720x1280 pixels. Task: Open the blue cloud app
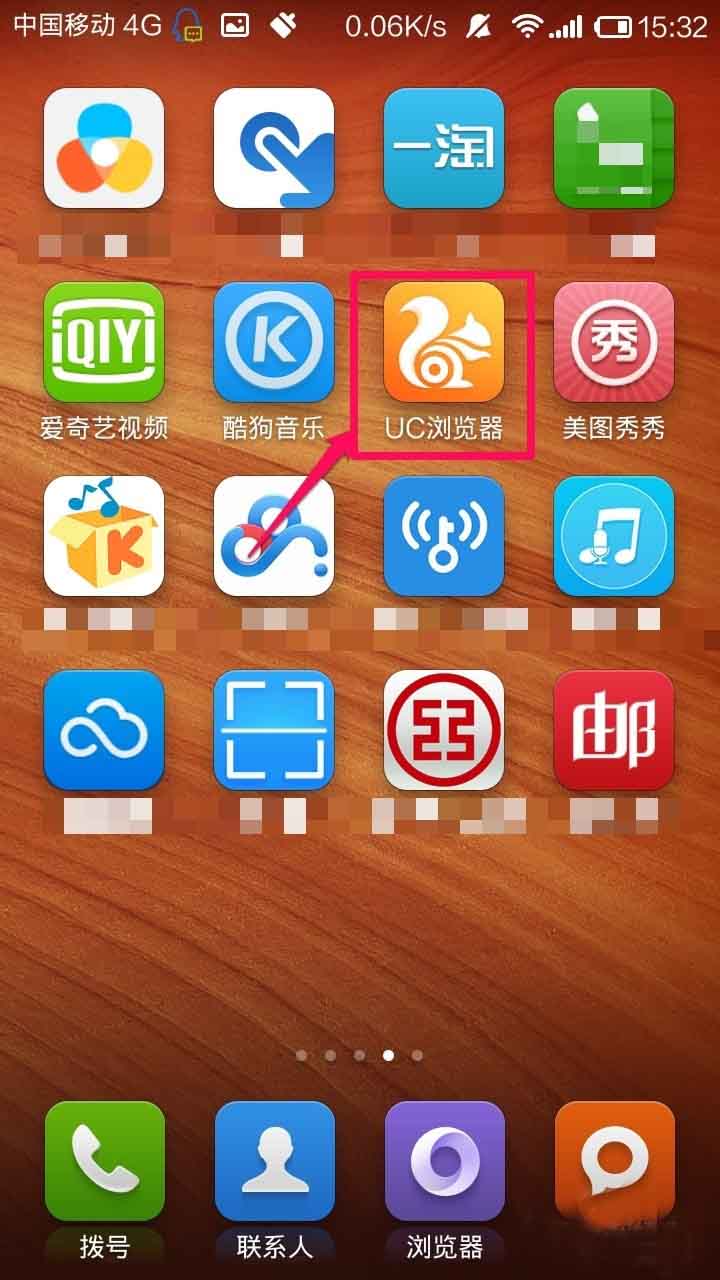click(104, 730)
